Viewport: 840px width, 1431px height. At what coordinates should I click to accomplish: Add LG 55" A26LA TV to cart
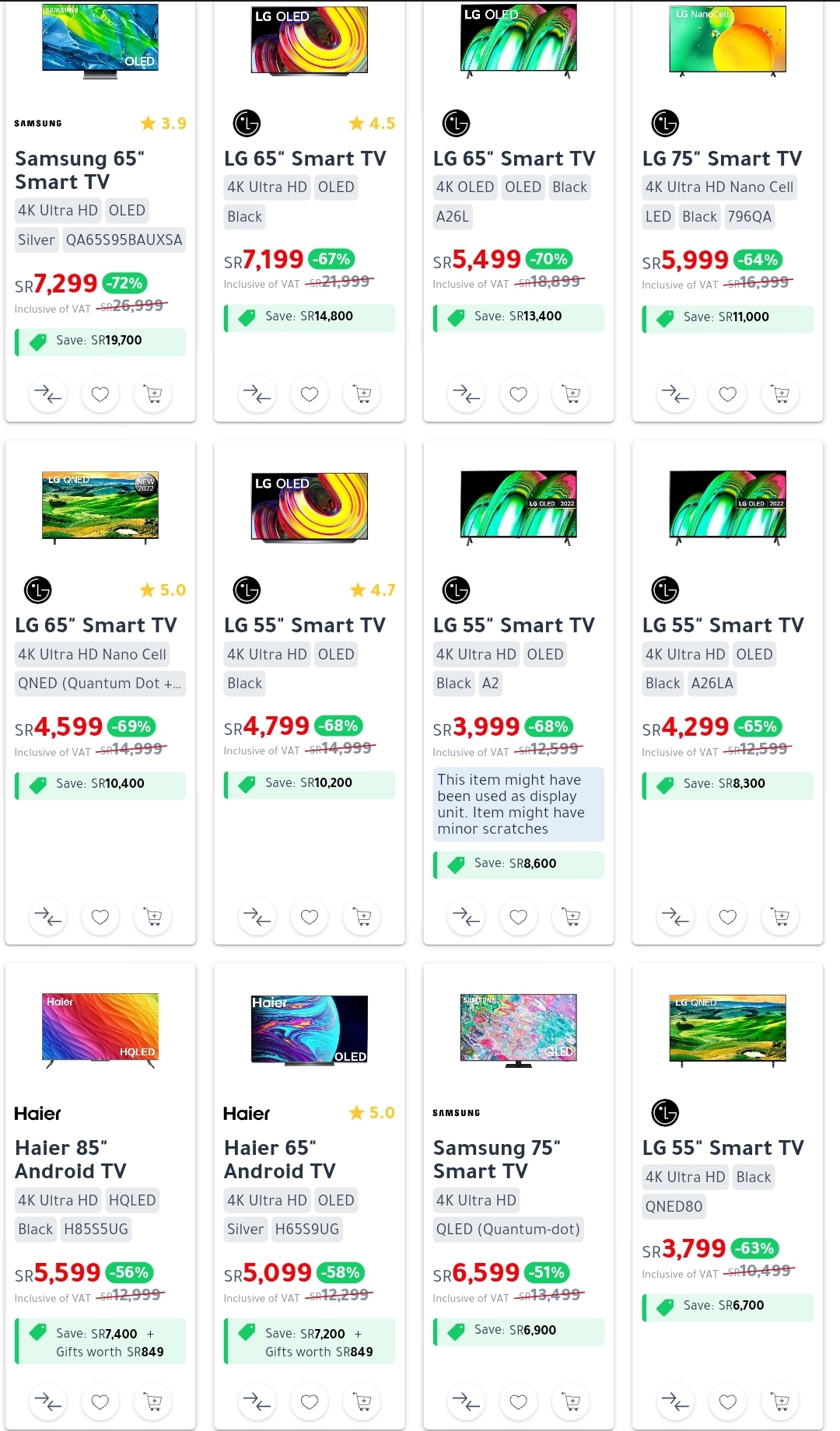[780, 917]
